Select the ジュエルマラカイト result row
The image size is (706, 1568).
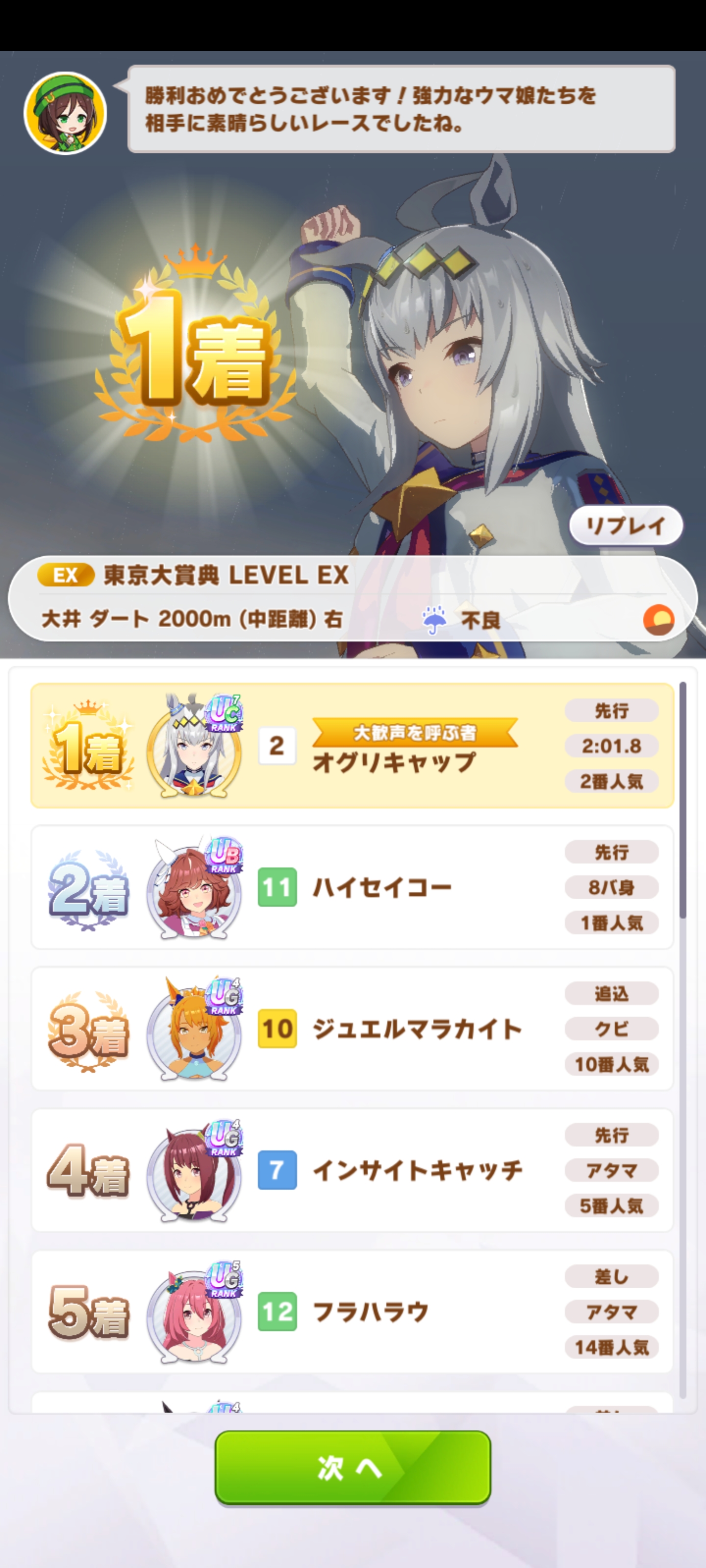(x=352, y=1029)
